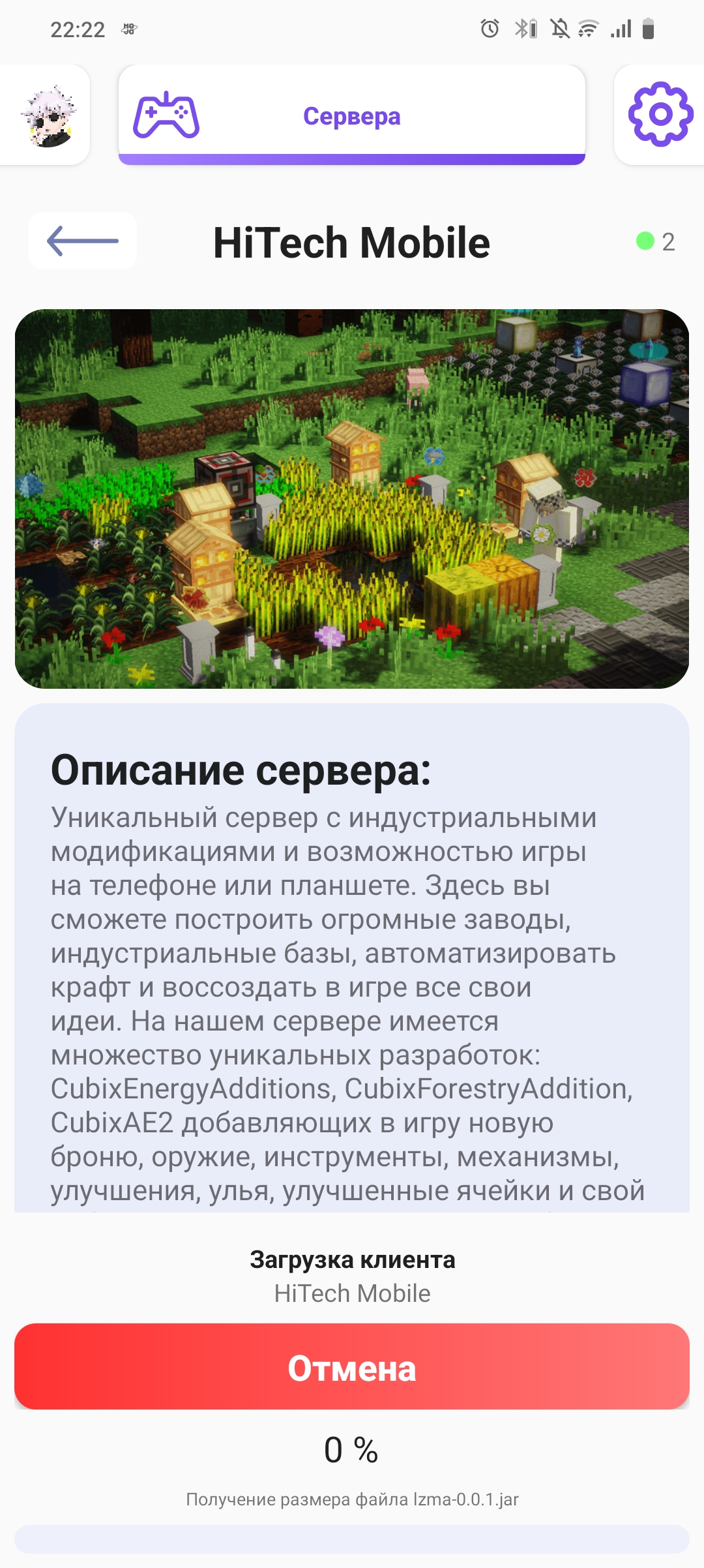Select the Сервера tab
The width and height of the screenshot is (704, 1568).
point(351,115)
